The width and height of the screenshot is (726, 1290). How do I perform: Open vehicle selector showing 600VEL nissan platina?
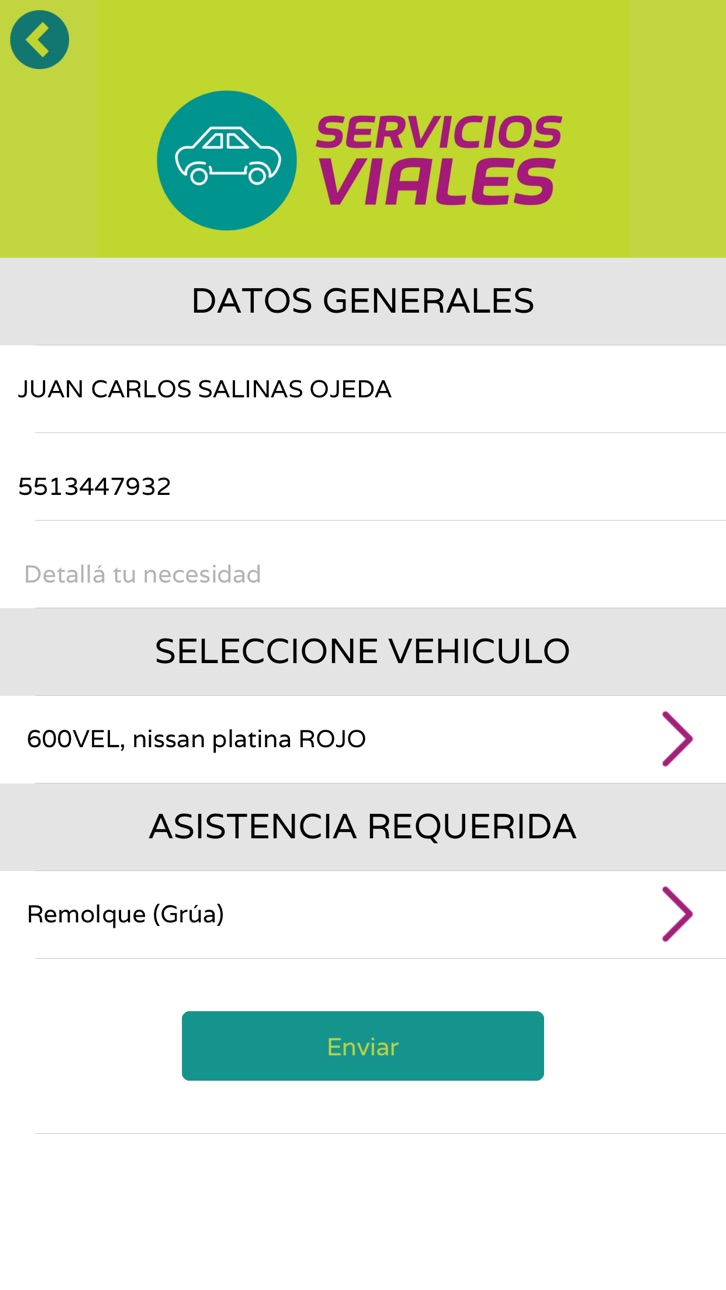click(x=363, y=739)
